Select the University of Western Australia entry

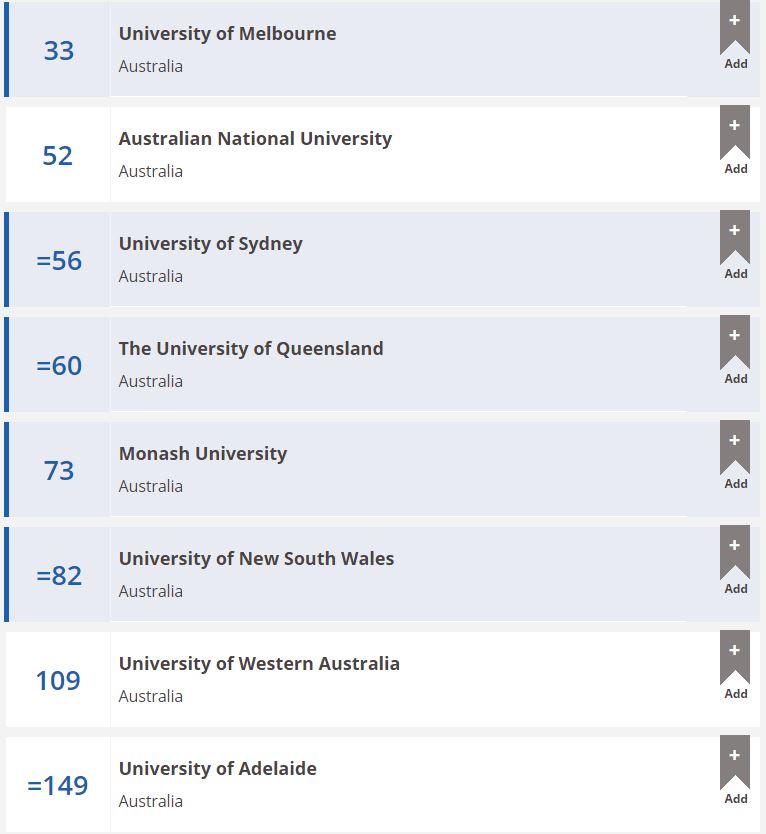pyautogui.click(x=259, y=664)
